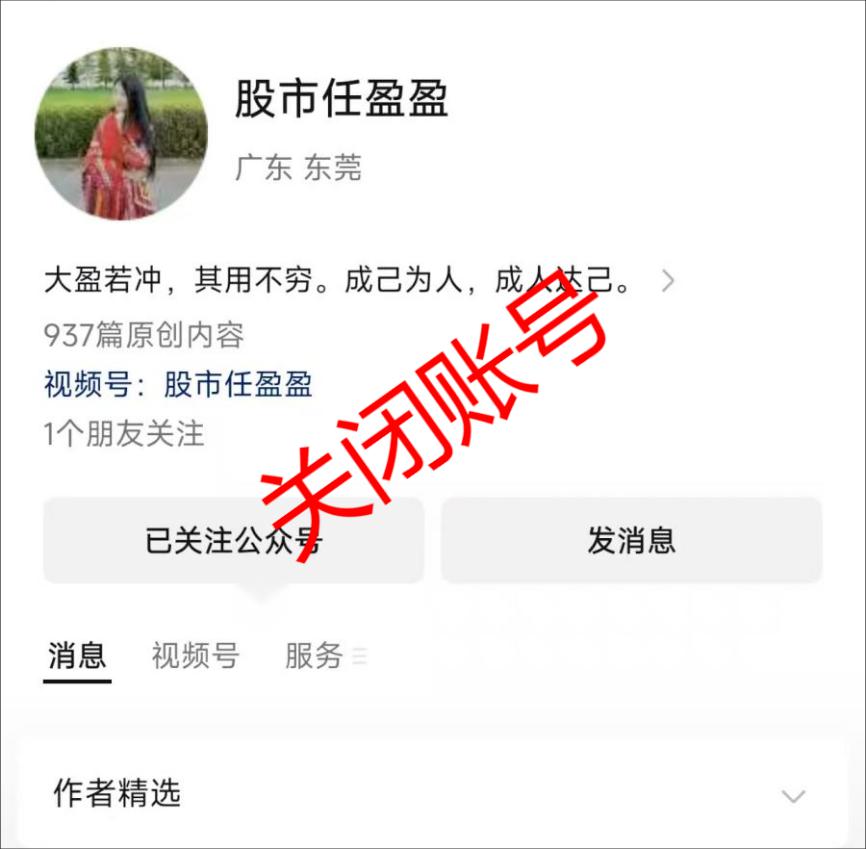
Task: Switch to the 消息 tab
Action: click(77, 656)
